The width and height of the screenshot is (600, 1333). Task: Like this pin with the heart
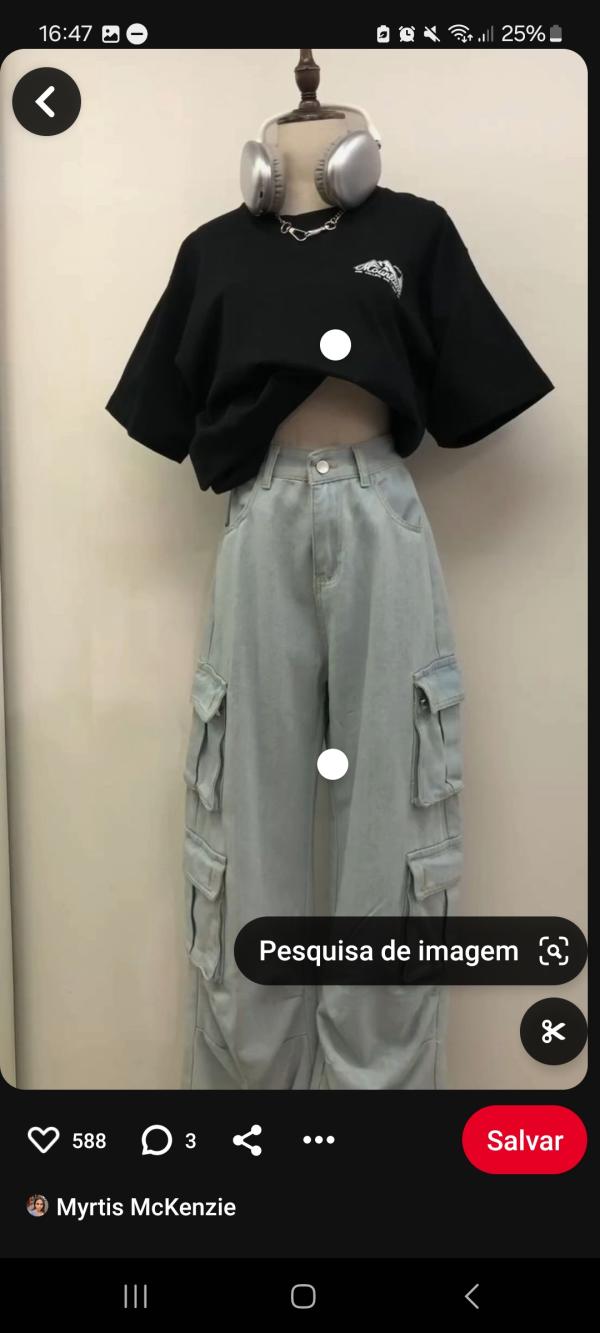(44, 1140)
